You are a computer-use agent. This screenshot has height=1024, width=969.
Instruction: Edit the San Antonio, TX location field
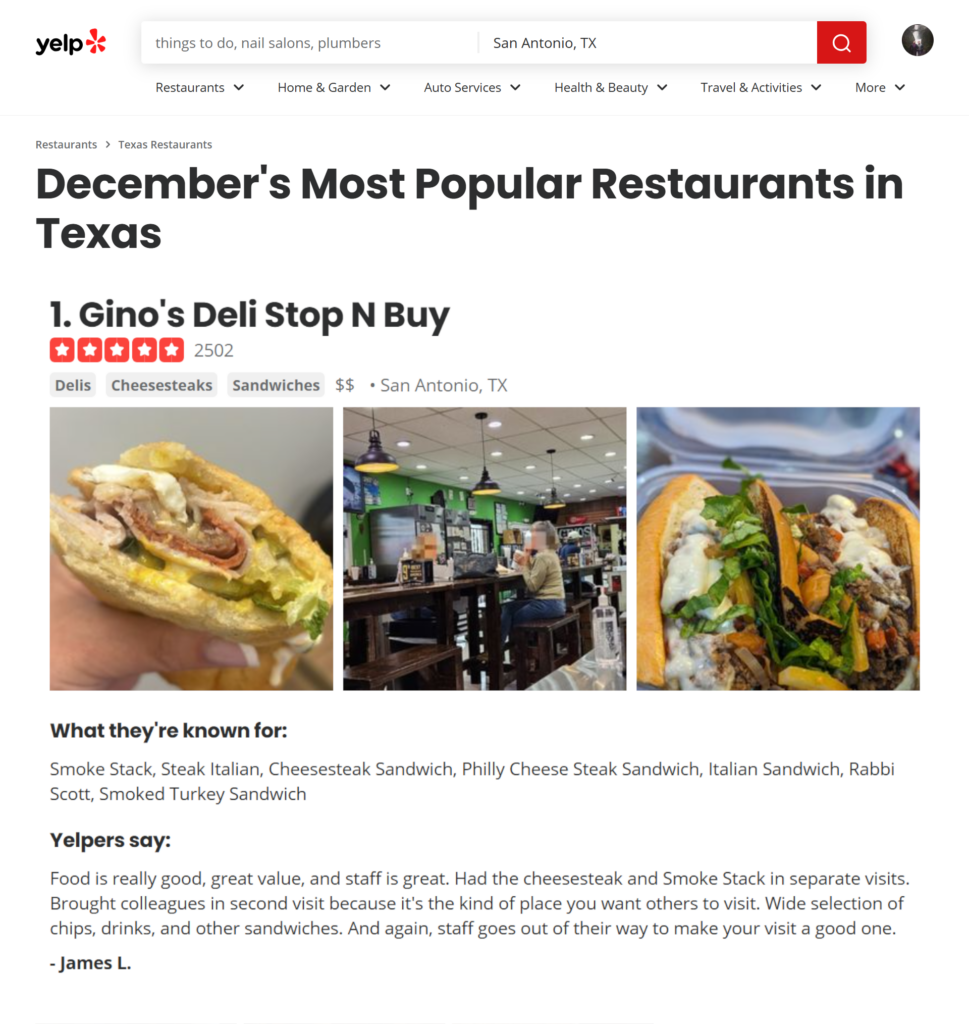point(648,43)
